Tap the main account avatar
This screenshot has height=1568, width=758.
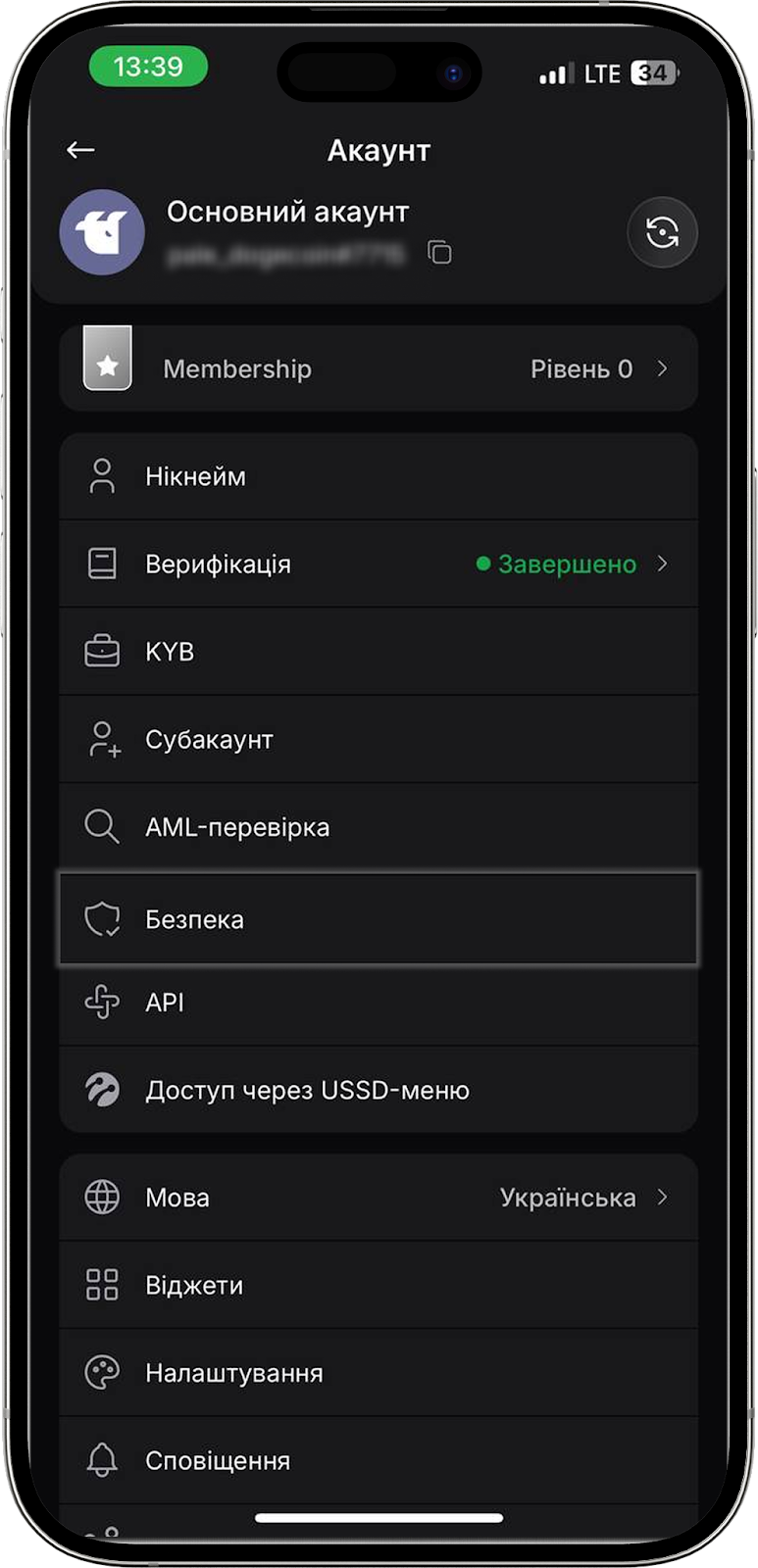pos(102,232)
